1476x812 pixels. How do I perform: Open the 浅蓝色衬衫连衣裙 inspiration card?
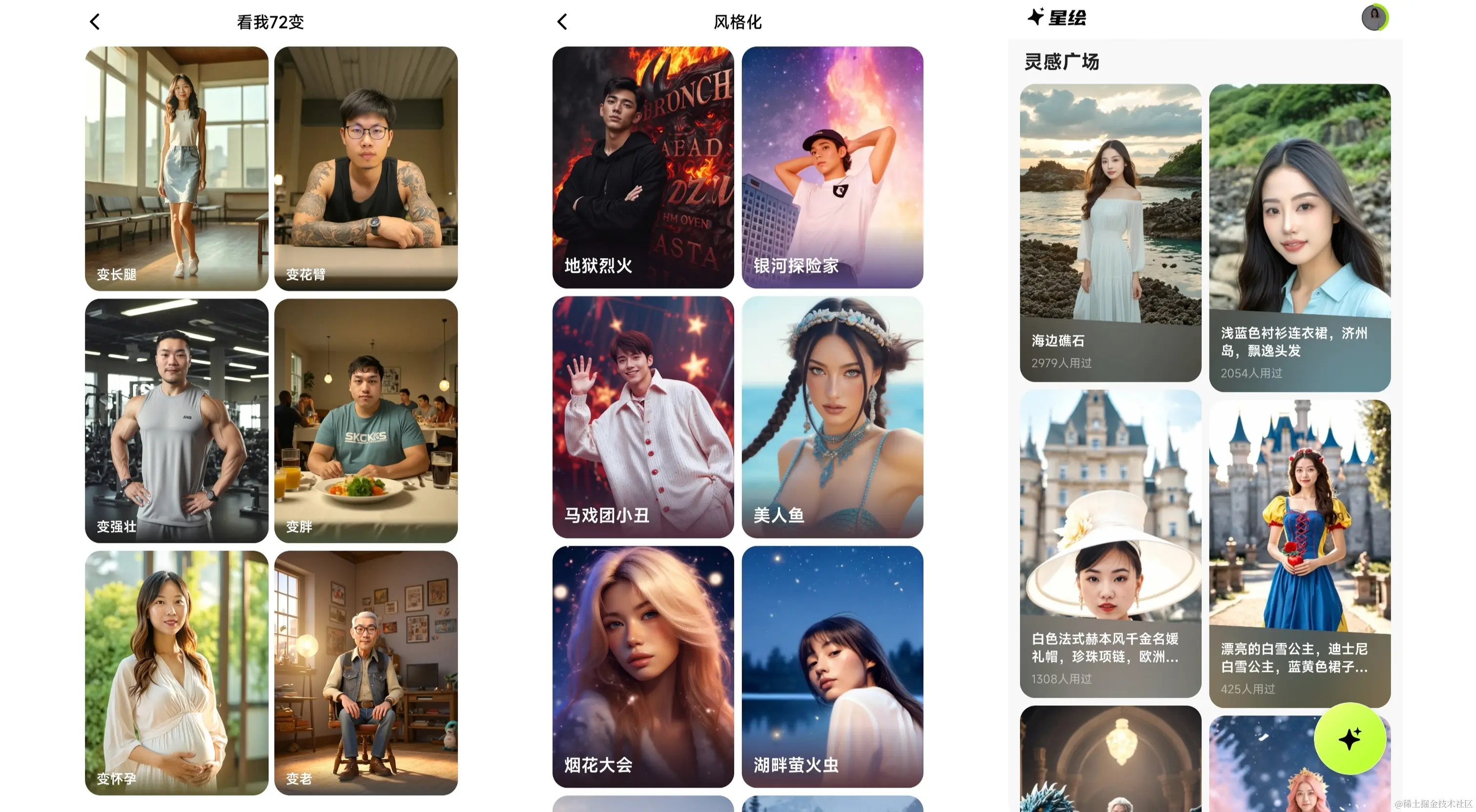pyautogui.click(x=1299, y=238)
